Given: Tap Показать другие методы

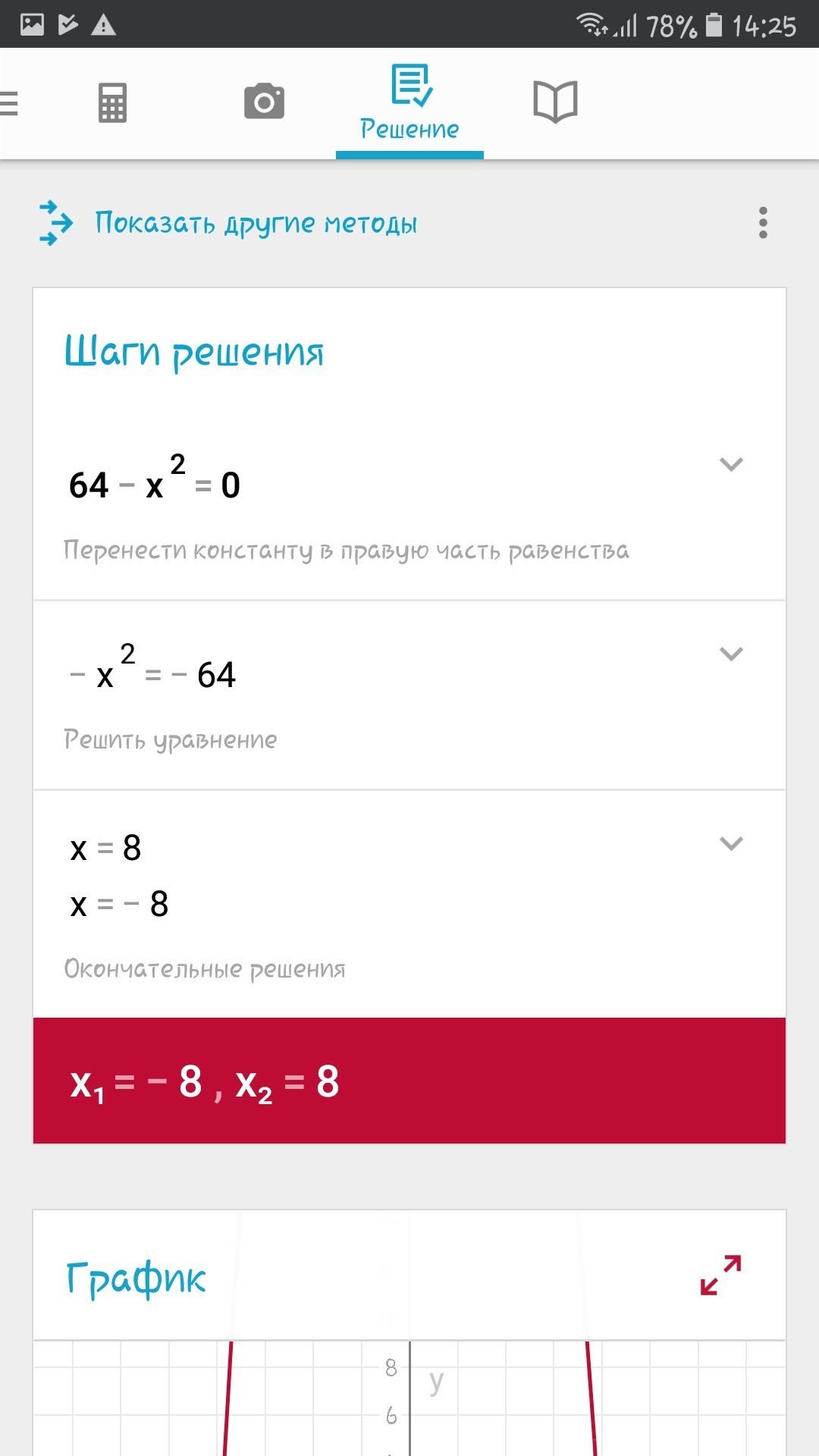Looking at the screenshot, I should (256, 224).
